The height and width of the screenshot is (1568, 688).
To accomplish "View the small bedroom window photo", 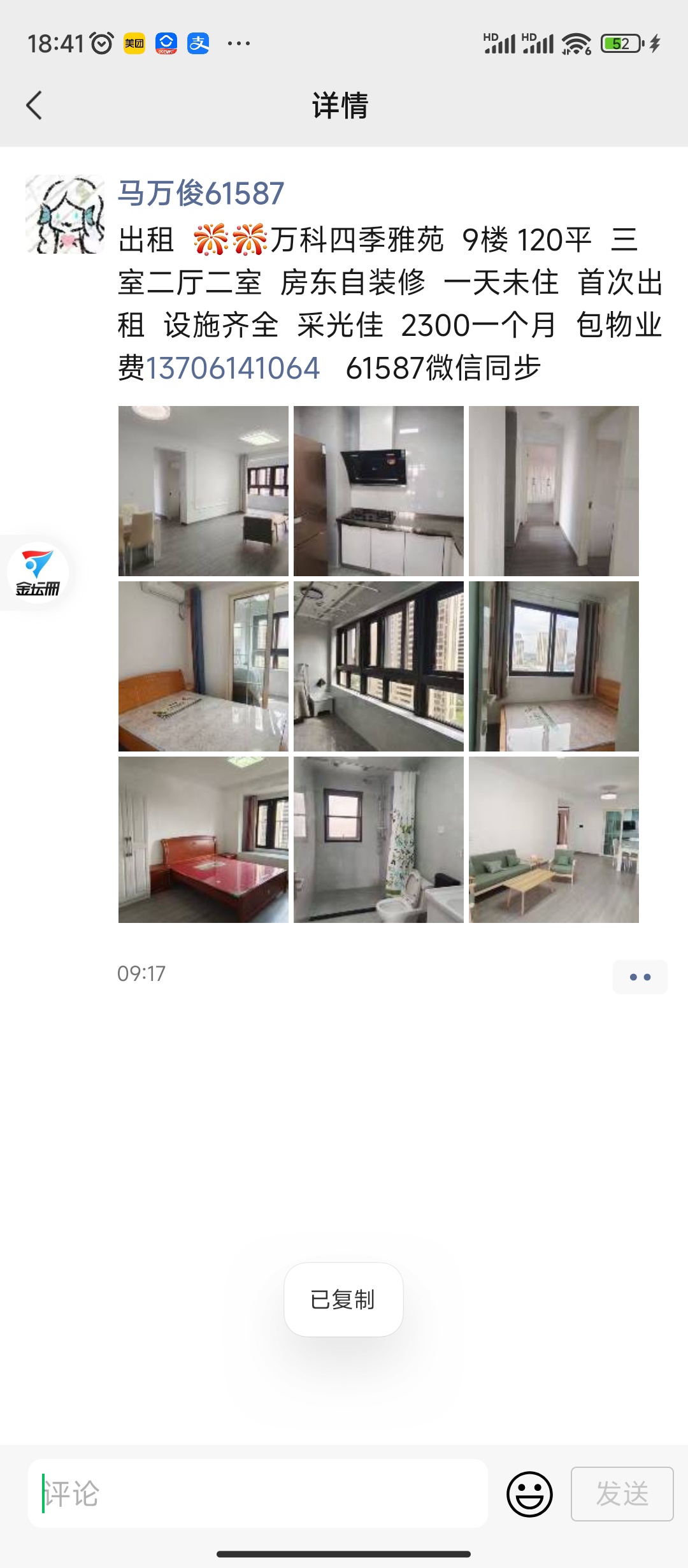I will point(554,666).
